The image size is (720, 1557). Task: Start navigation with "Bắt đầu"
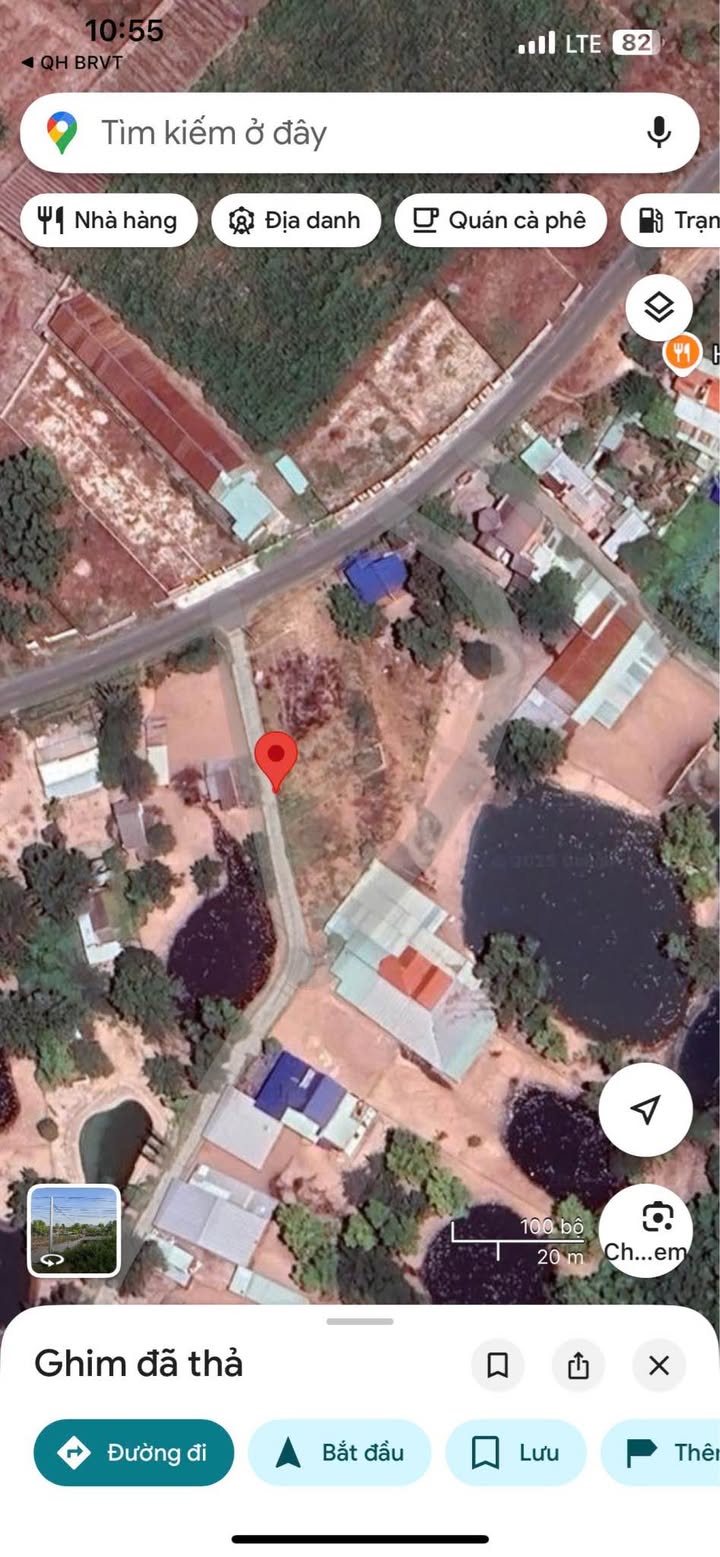[339, 1452]
